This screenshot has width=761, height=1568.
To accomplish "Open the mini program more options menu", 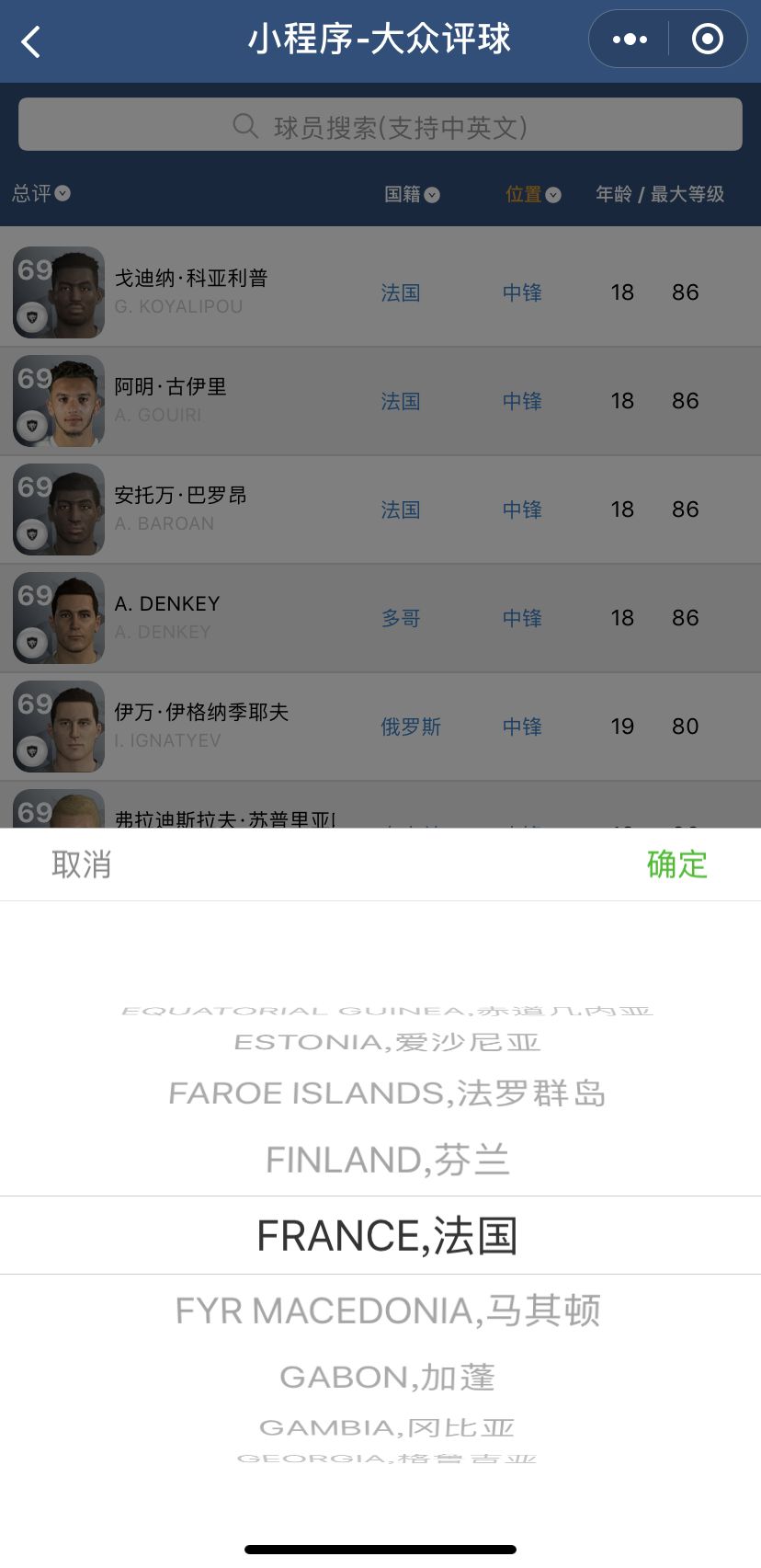I will click(630, 40).
